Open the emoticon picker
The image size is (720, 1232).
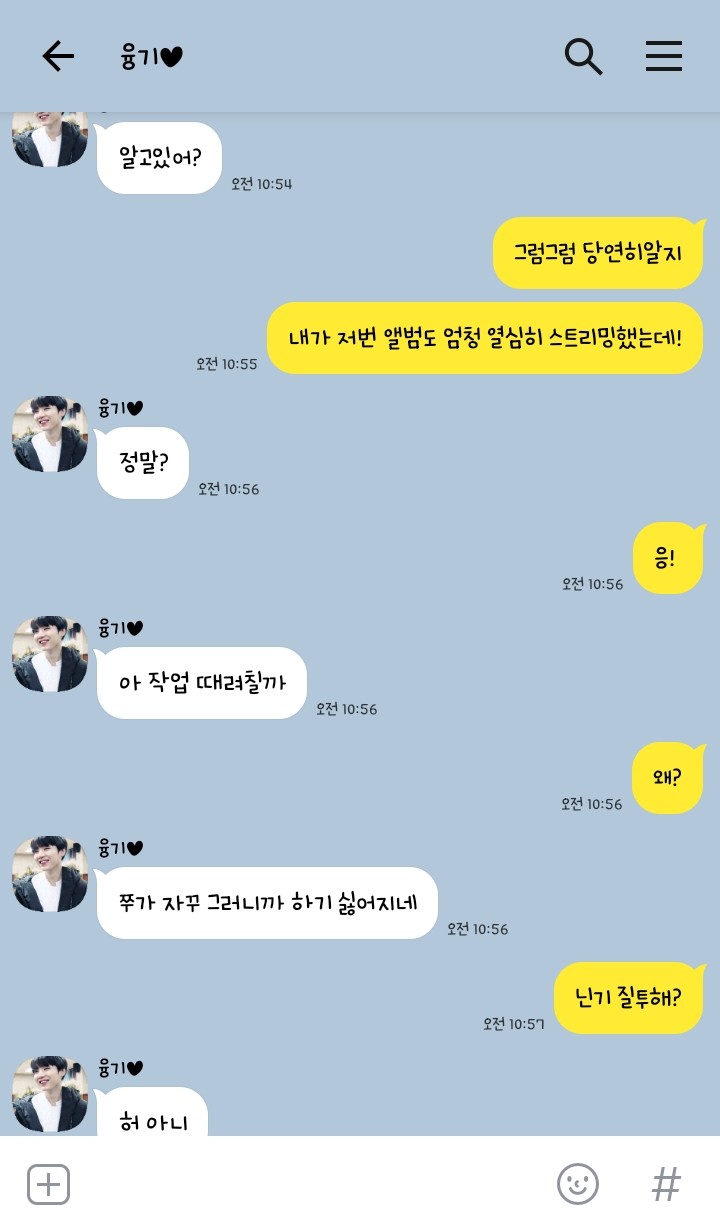coord(577,1184)
